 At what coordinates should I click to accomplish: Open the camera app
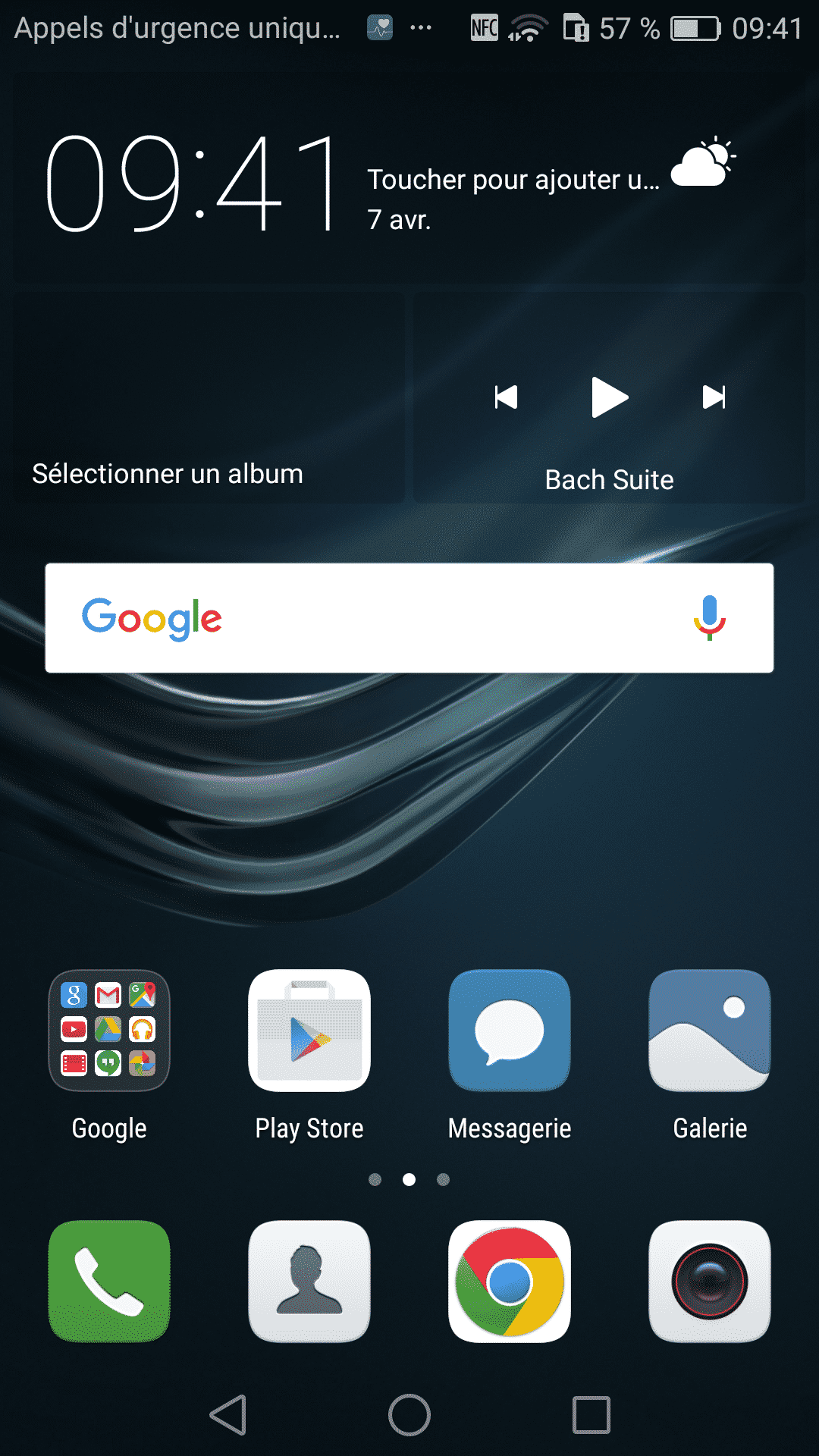(x=710, y=1281)
